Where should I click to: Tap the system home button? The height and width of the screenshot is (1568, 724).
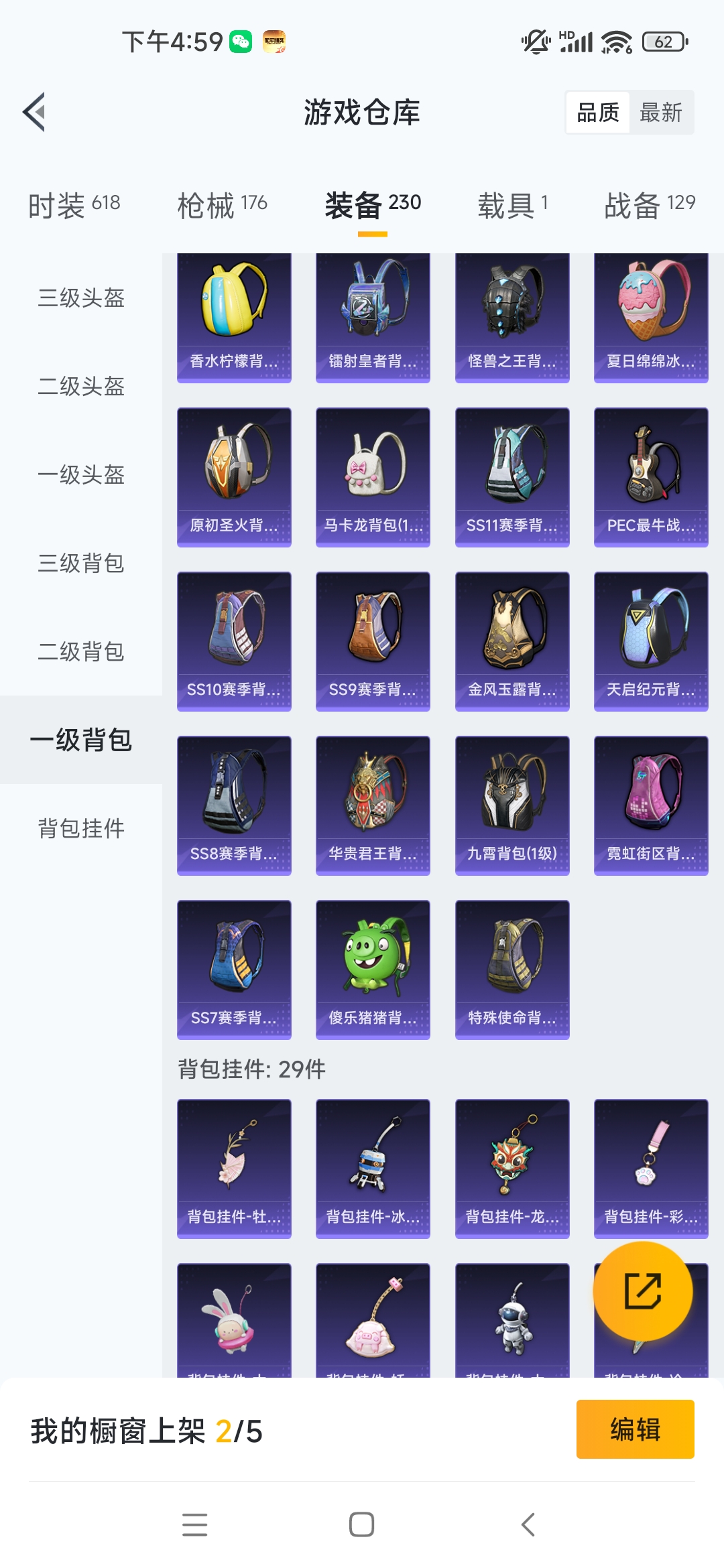pyautogui.click(x=362, y=1524)
